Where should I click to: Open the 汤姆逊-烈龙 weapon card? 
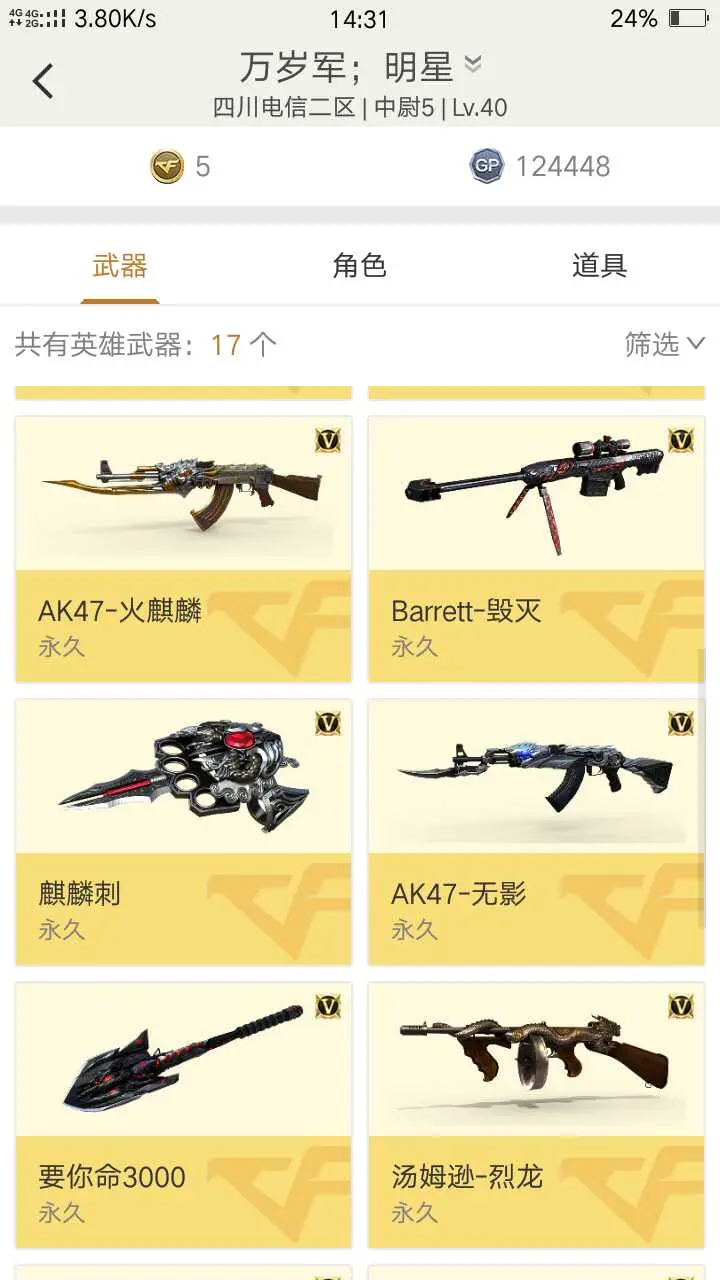tap(536, 1115)
